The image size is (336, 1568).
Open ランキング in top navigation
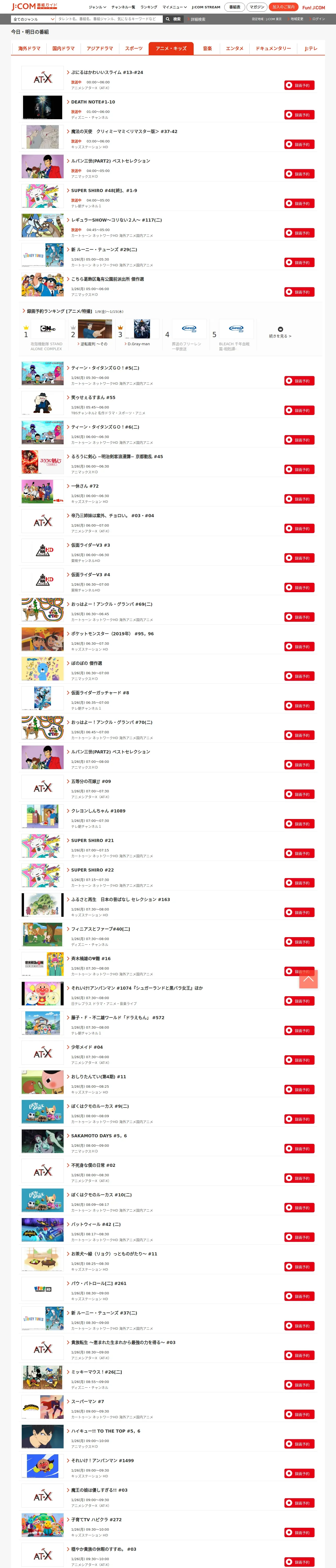pyautogui.click(x=149, y=7)
